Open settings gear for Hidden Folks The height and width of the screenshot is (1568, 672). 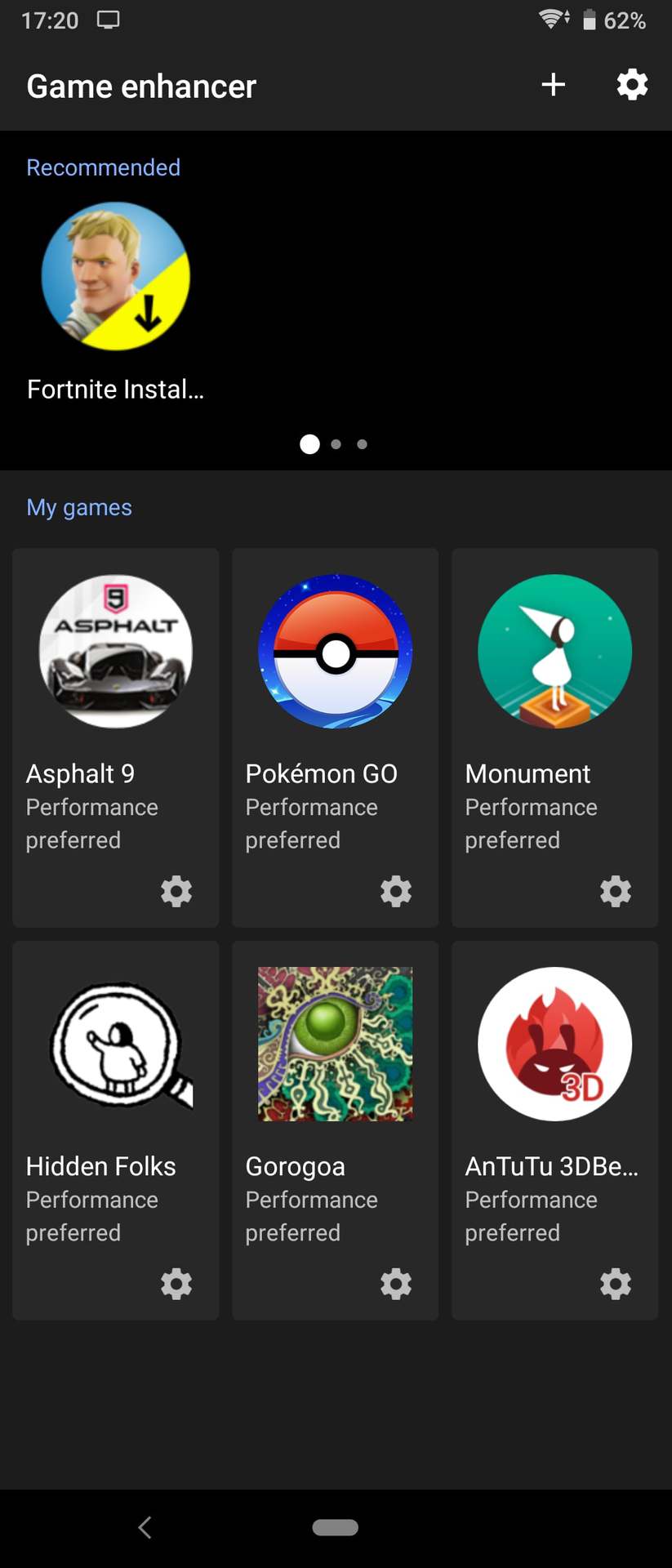tap(176, 1284)
